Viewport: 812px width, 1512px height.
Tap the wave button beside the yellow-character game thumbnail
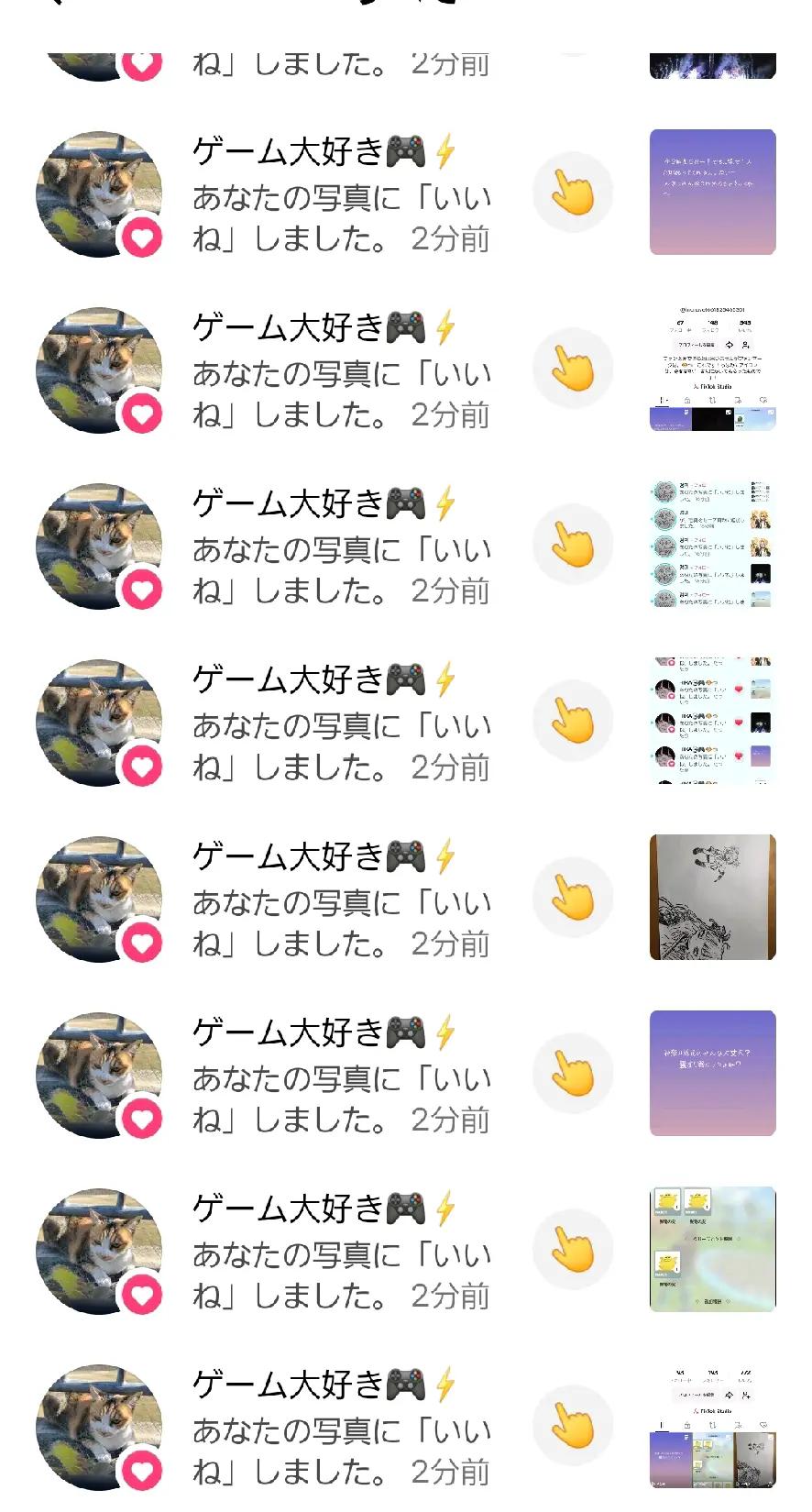tap(573, 1249)
